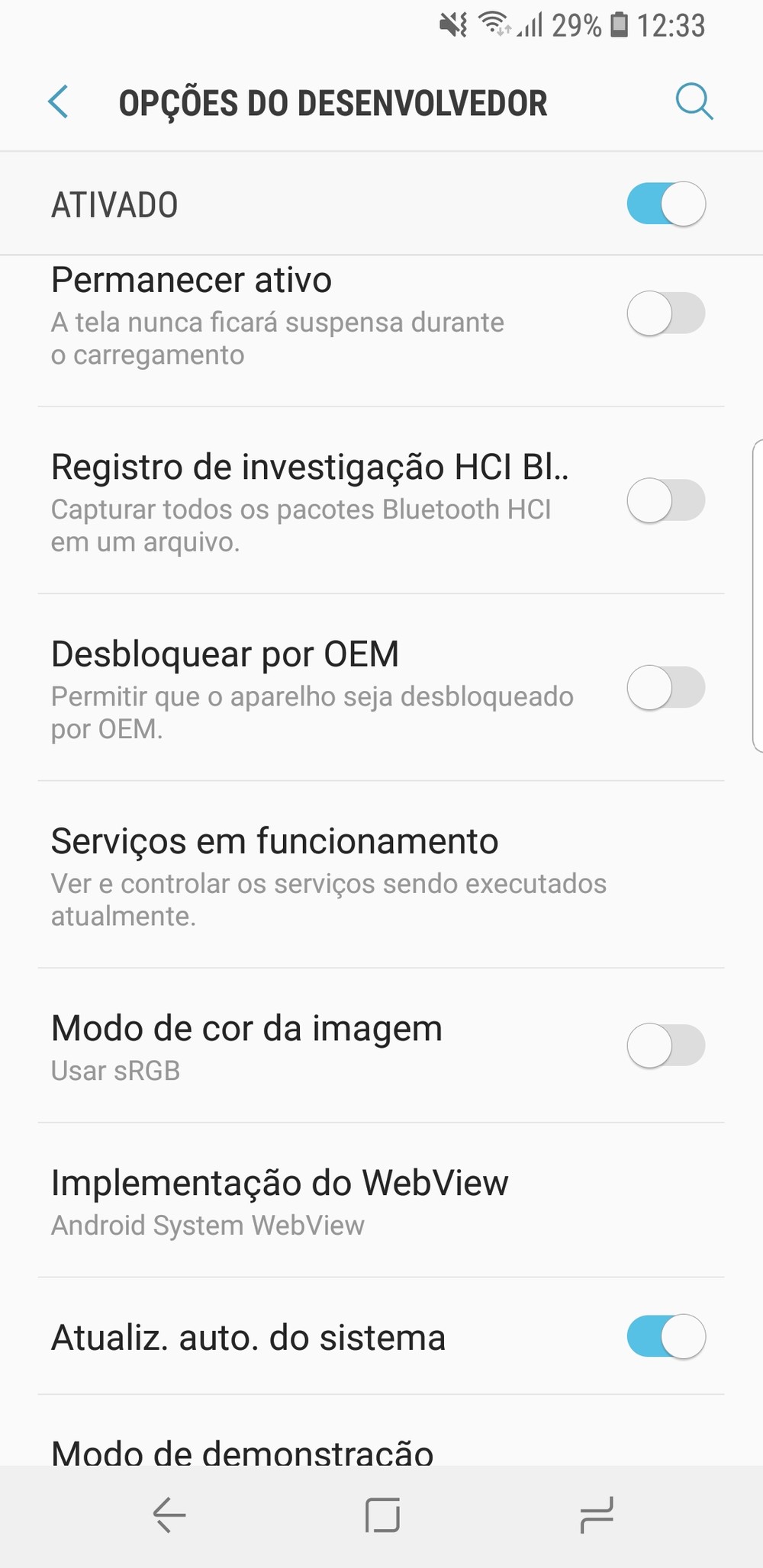Image resolution: width=763 pixels, height=1568 pixels.
Task: Tap the system home button
Action: pyautogui.click(x=382, y=1515)
